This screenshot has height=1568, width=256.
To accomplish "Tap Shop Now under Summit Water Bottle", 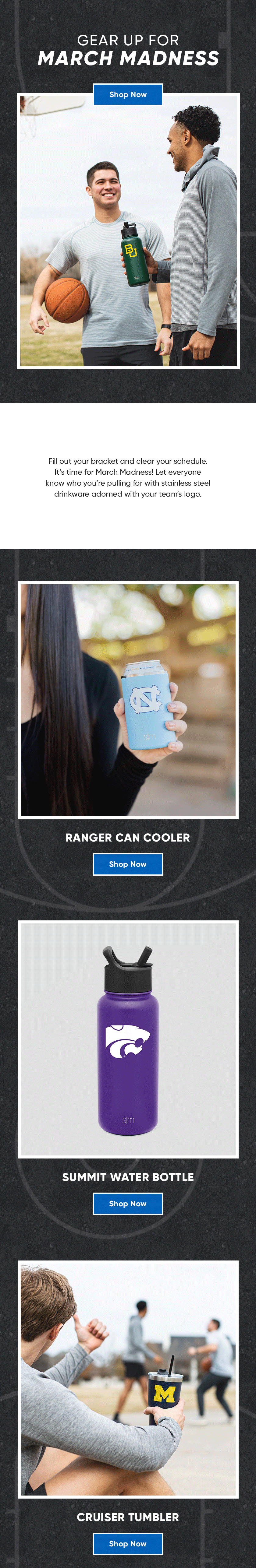I will click(127, 1203).
